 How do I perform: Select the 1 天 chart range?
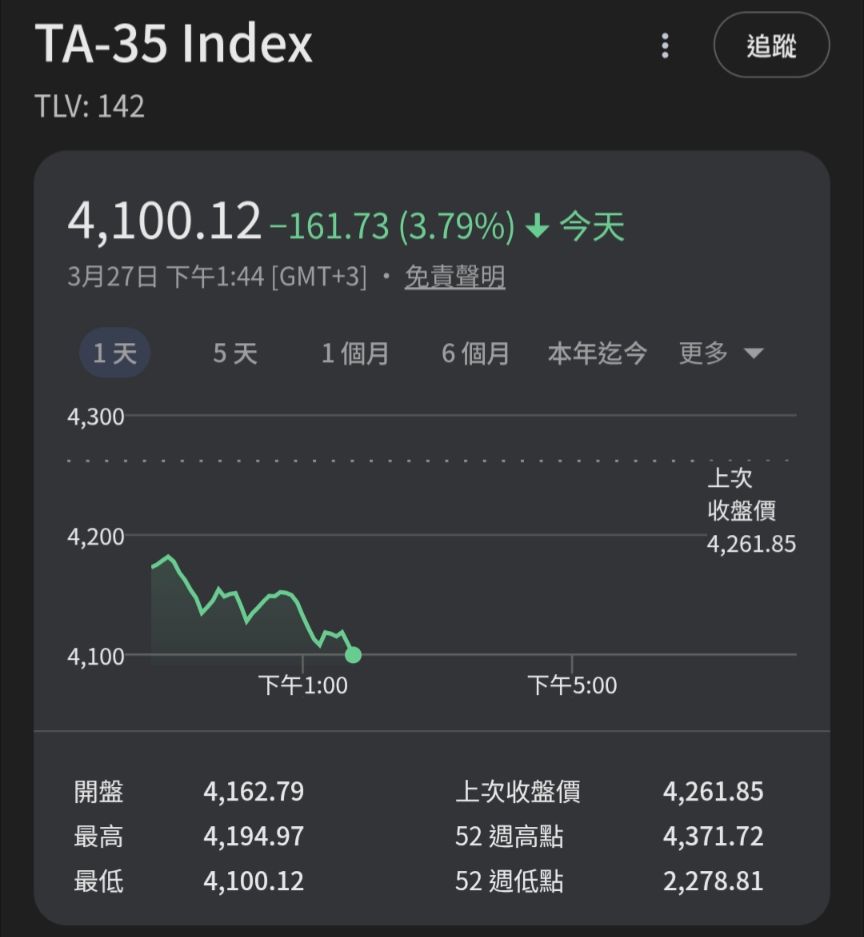click(115, 353)
